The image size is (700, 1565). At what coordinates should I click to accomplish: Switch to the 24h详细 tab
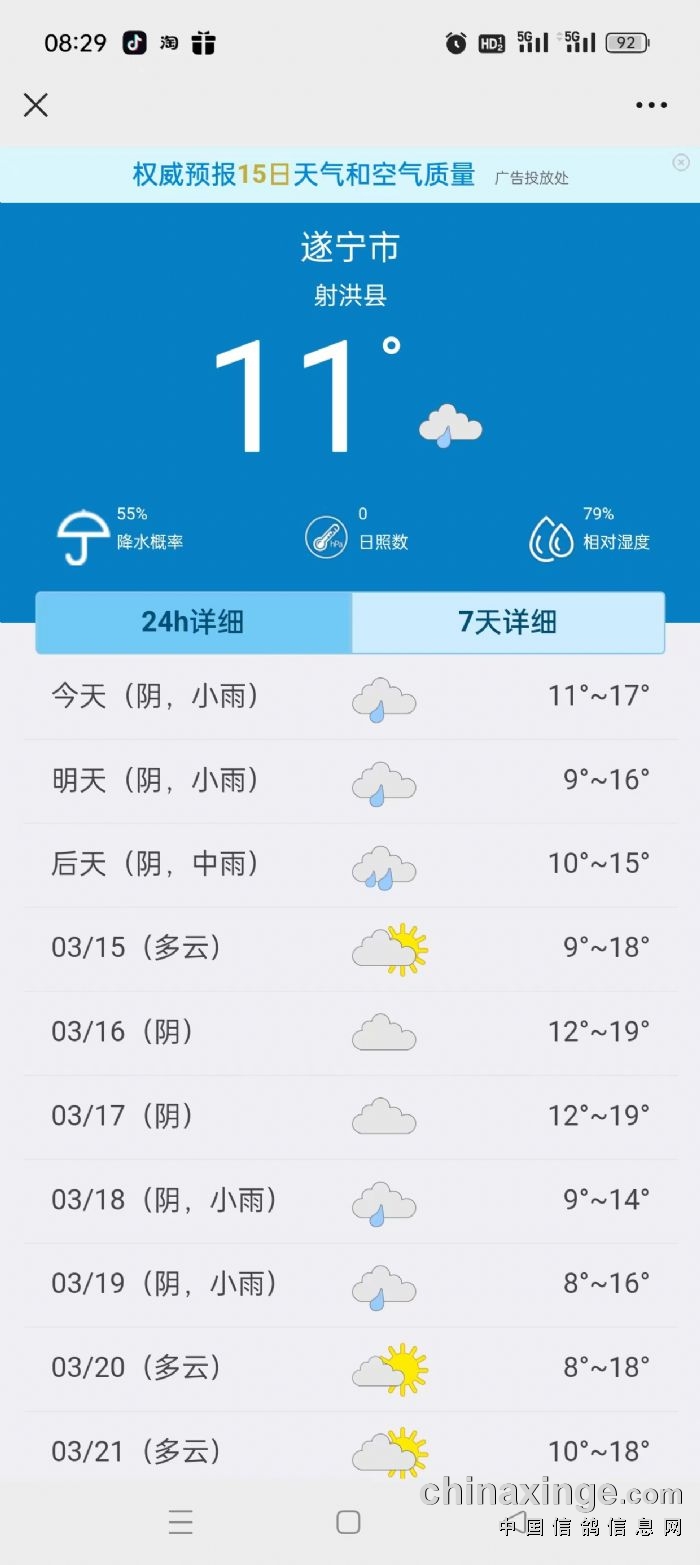[193, 622]
